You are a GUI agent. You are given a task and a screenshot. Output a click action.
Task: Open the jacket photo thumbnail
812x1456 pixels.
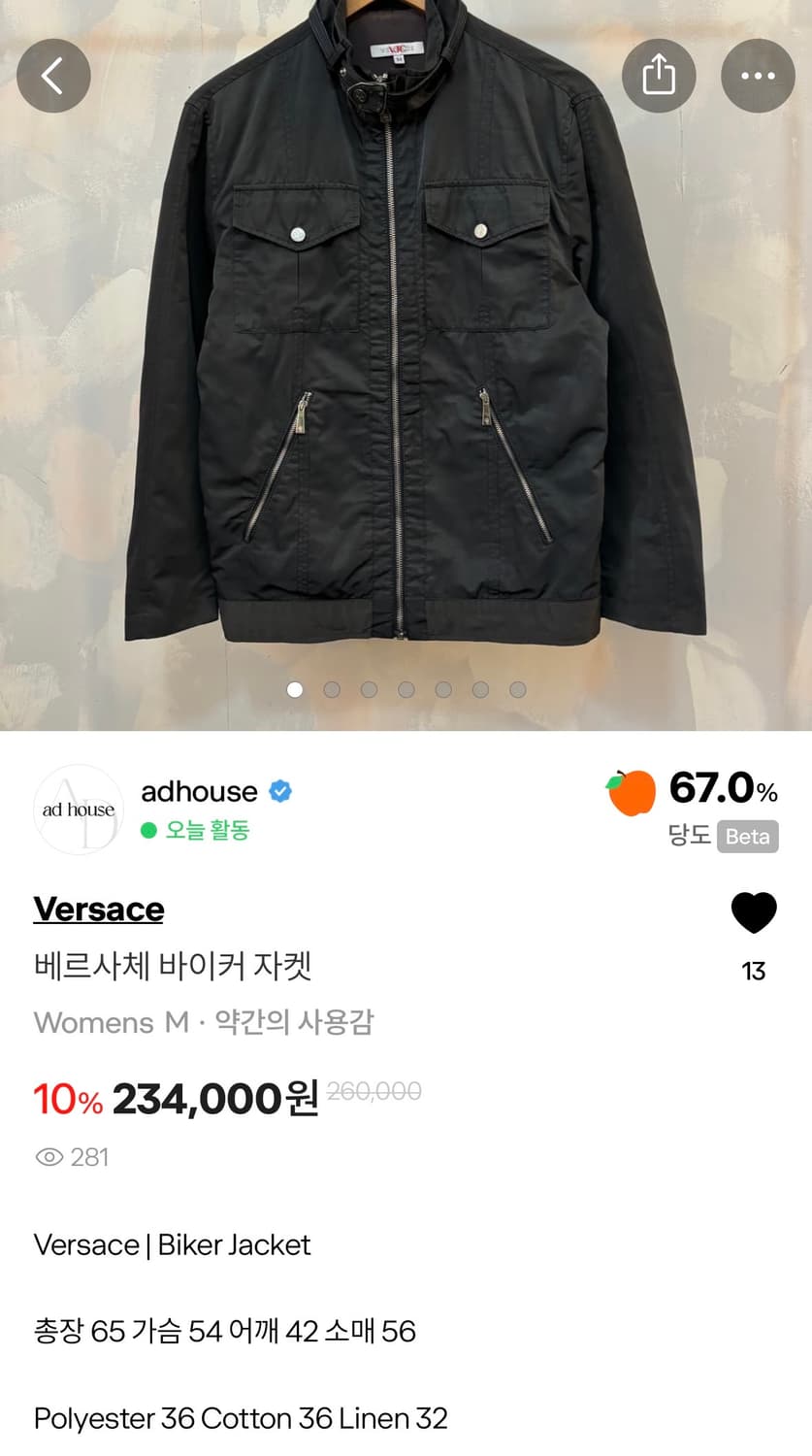point(406,359)
